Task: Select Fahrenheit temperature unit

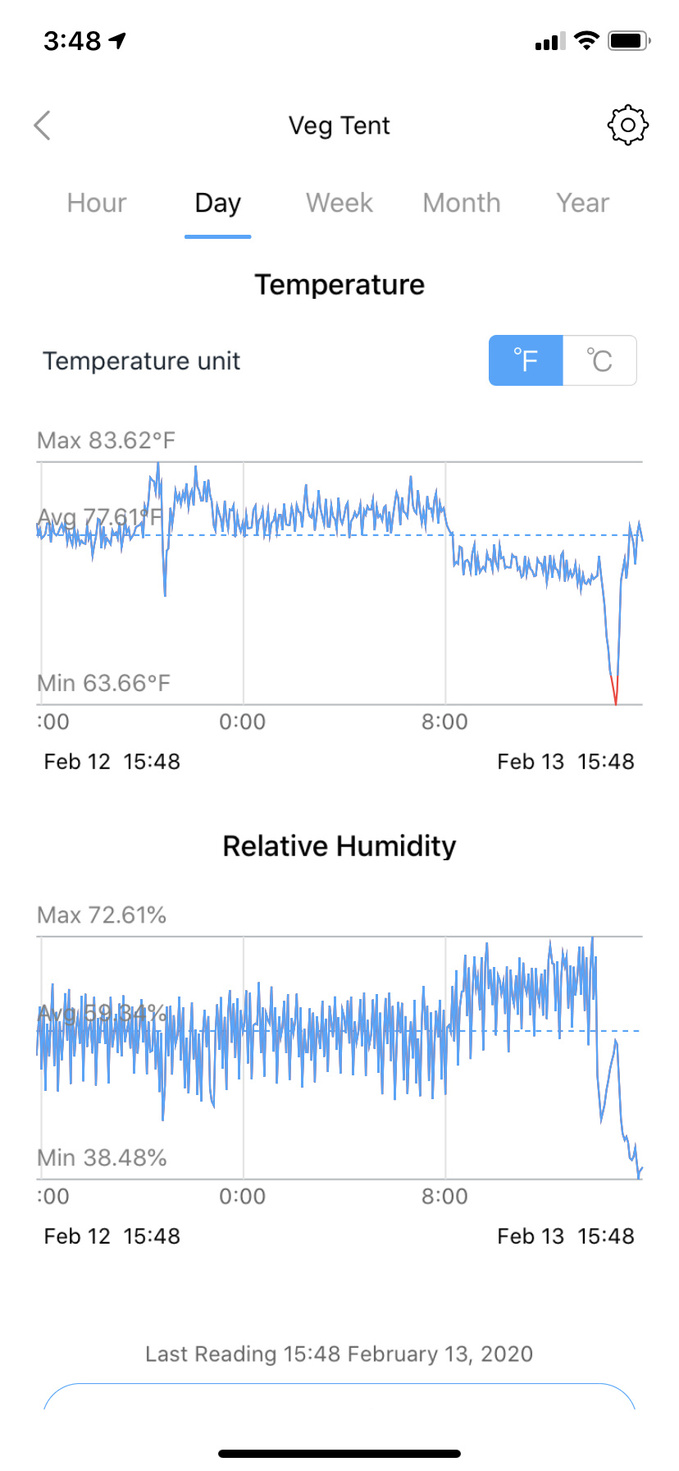Action: tap(526, 360)
